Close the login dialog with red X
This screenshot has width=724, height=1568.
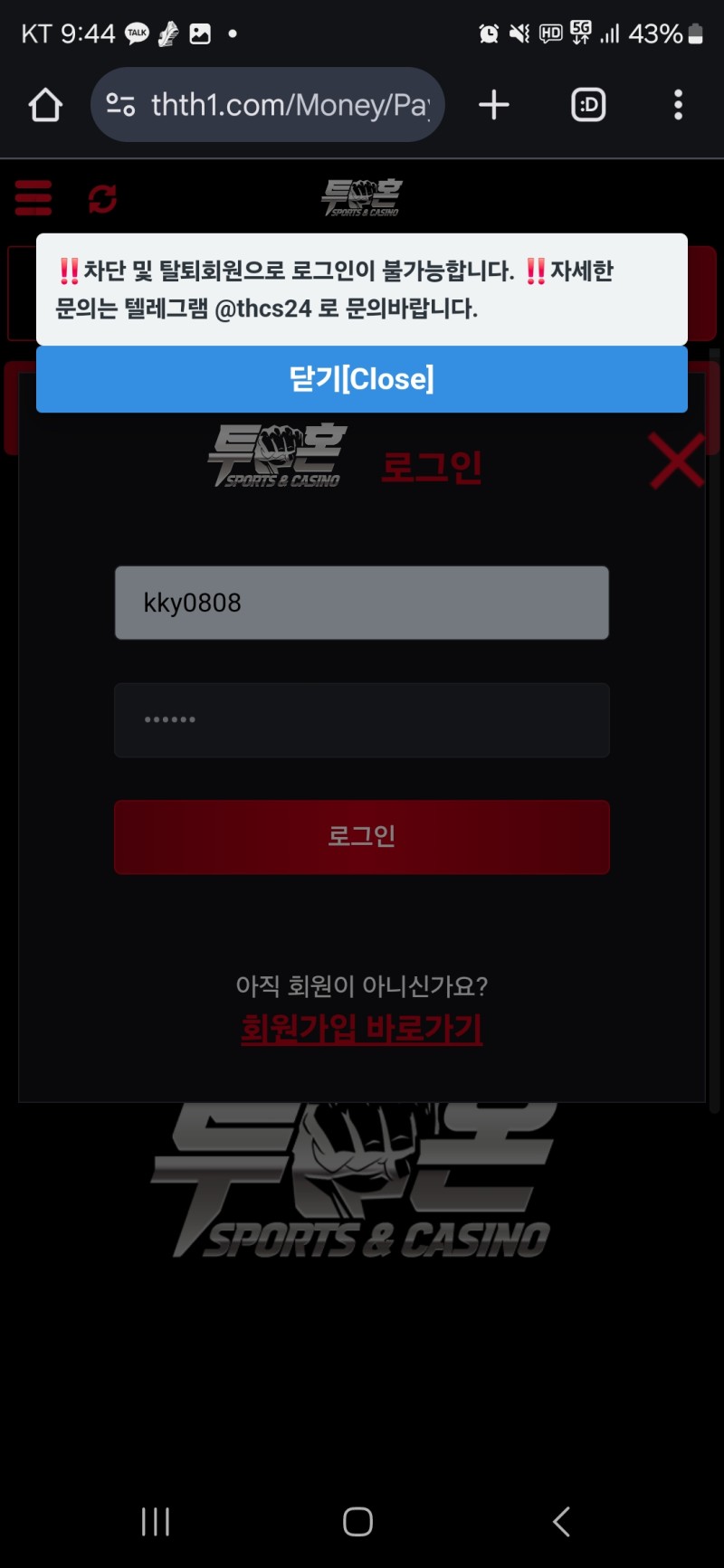pos(676,461)
